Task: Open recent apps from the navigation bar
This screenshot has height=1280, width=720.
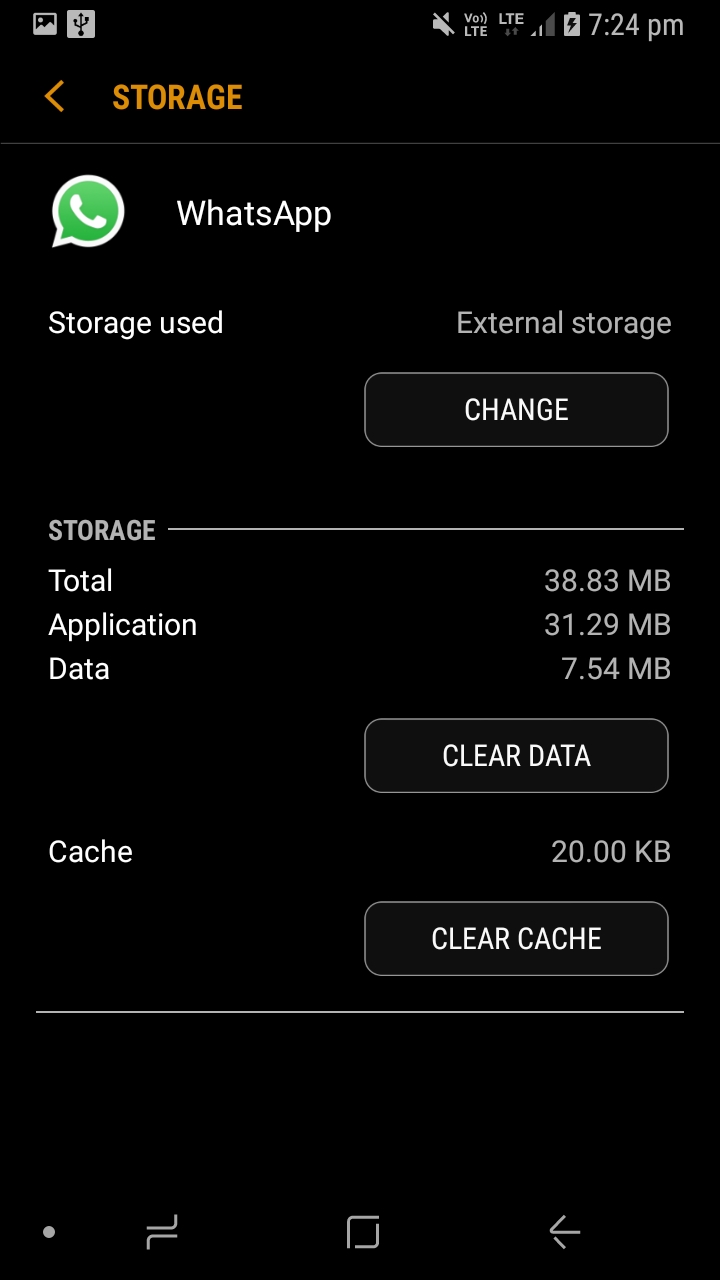Action: [161, 1232]
